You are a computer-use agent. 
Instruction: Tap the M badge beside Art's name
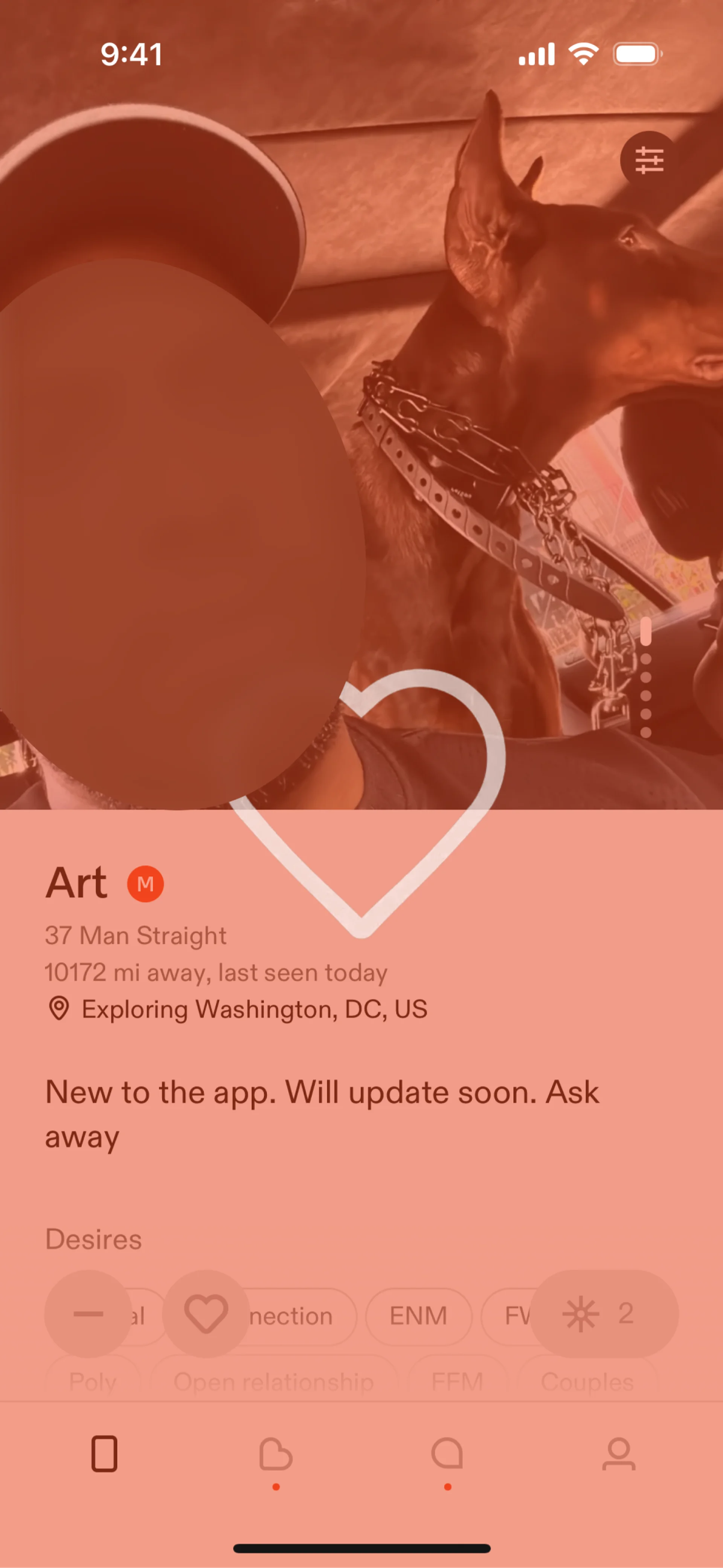tap(145, 883)
